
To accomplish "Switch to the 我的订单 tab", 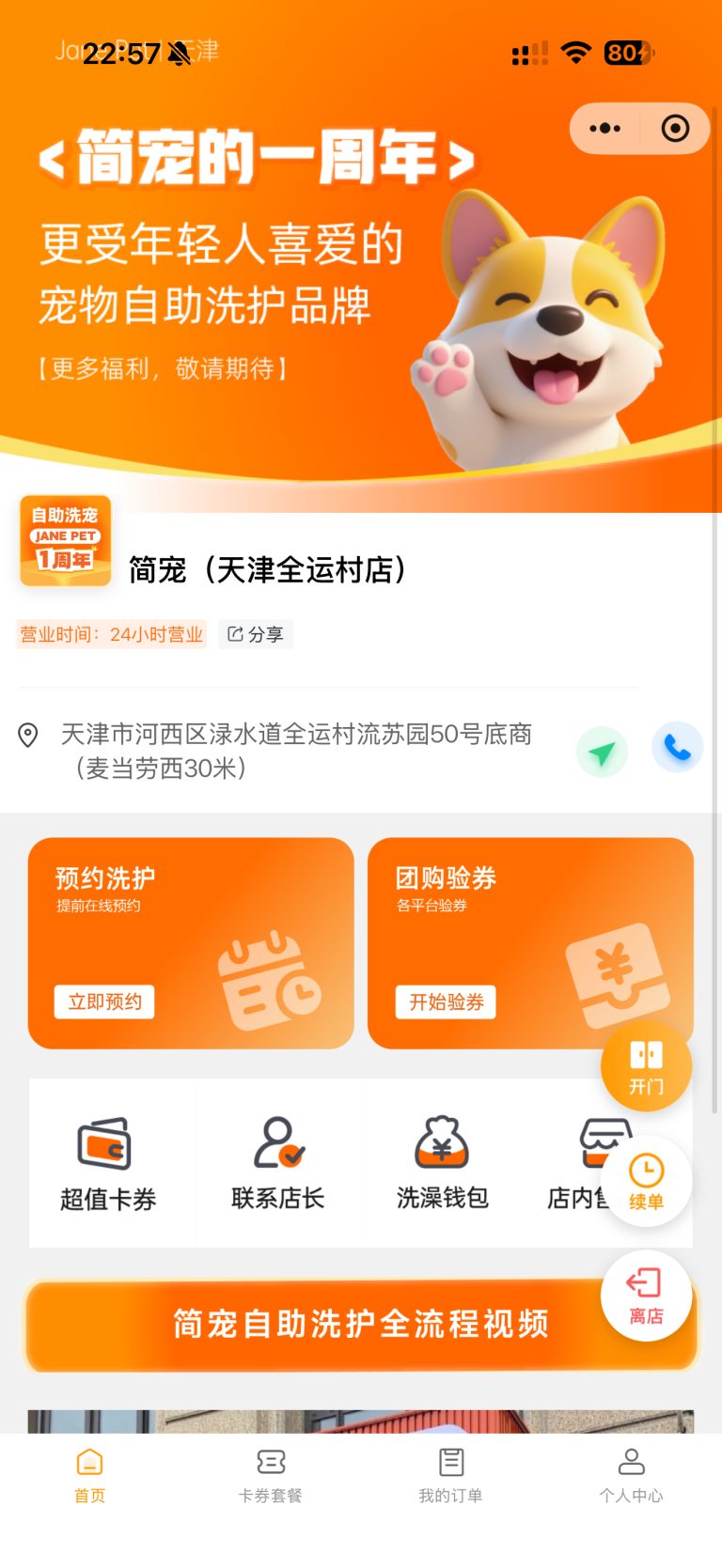I will click(x=451, y=1475).
